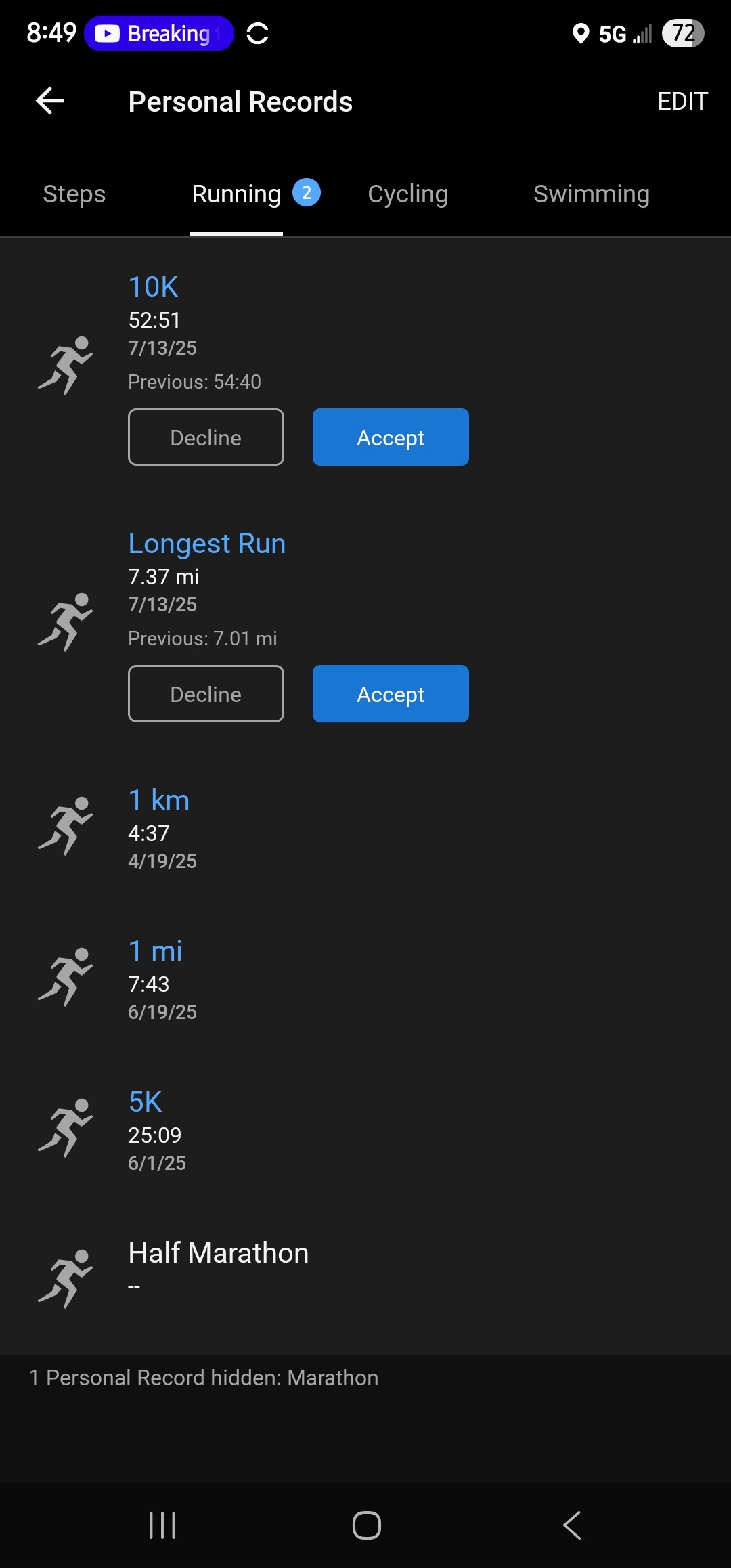Switch to the Cycling tab

(x=407, y=194)
